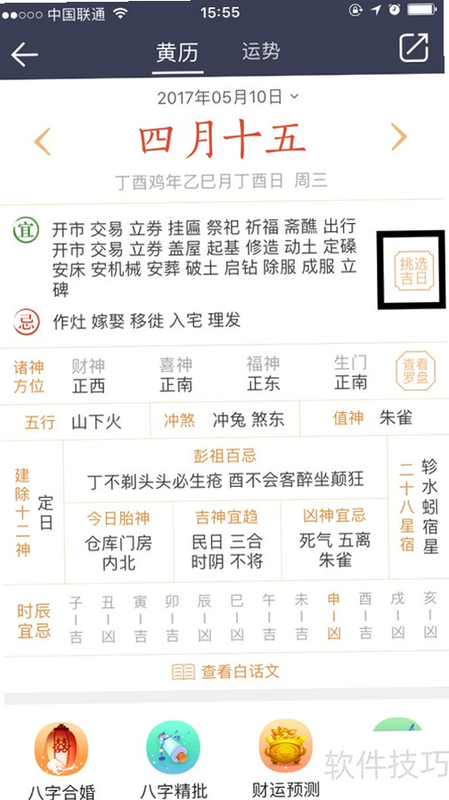Open 查看白话文 link
449x800 pixels.
pos(226,671)
